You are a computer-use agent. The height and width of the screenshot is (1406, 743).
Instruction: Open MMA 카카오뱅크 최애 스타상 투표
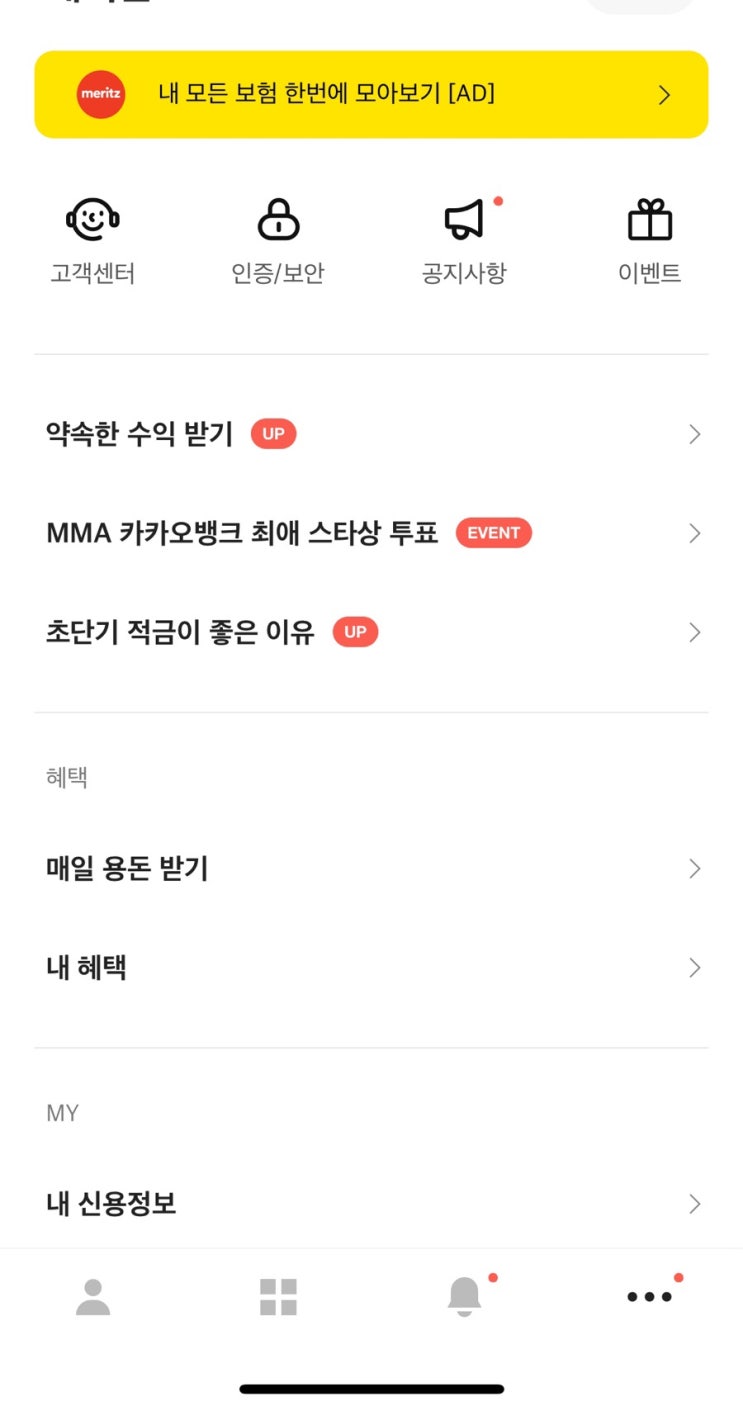(371, 533)
